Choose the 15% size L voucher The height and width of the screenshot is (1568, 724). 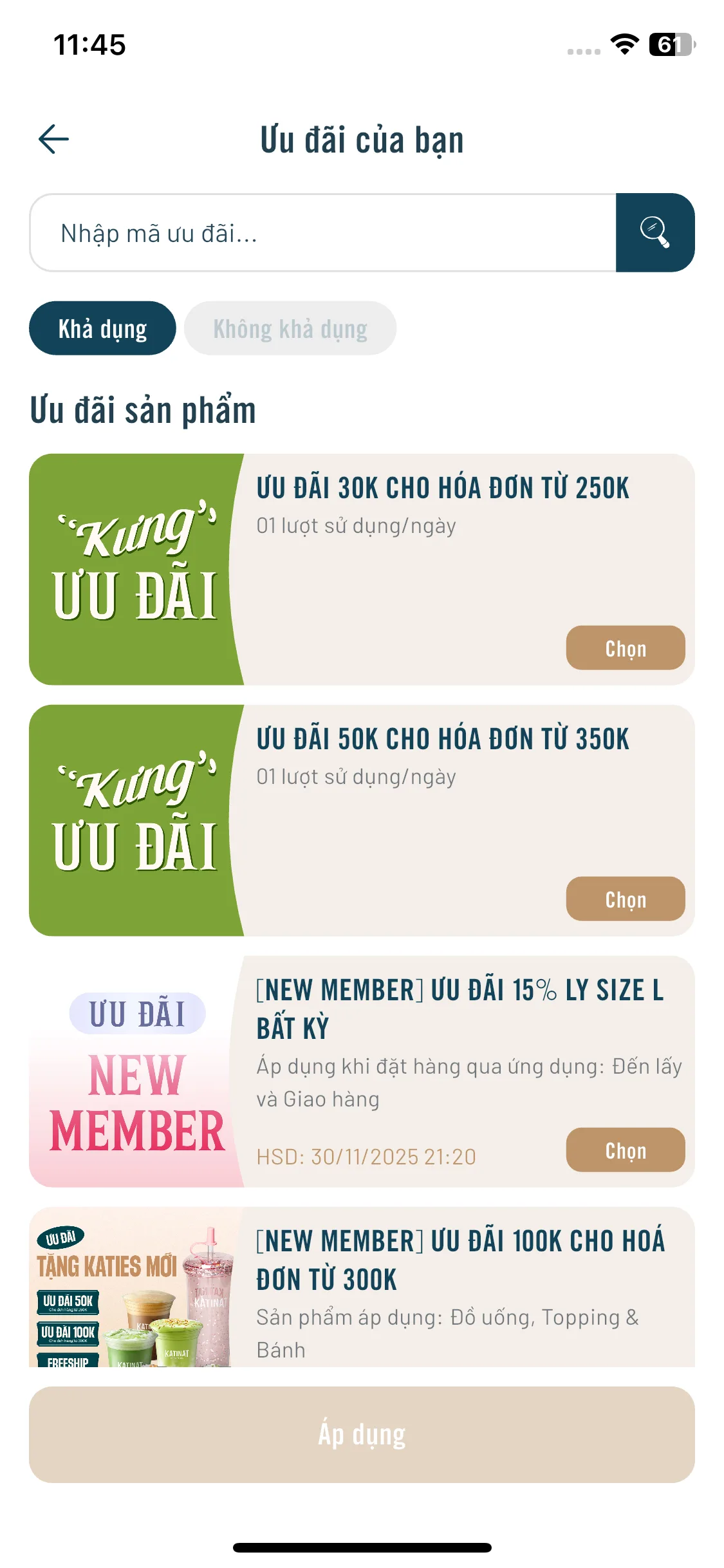pos(625,1150)
